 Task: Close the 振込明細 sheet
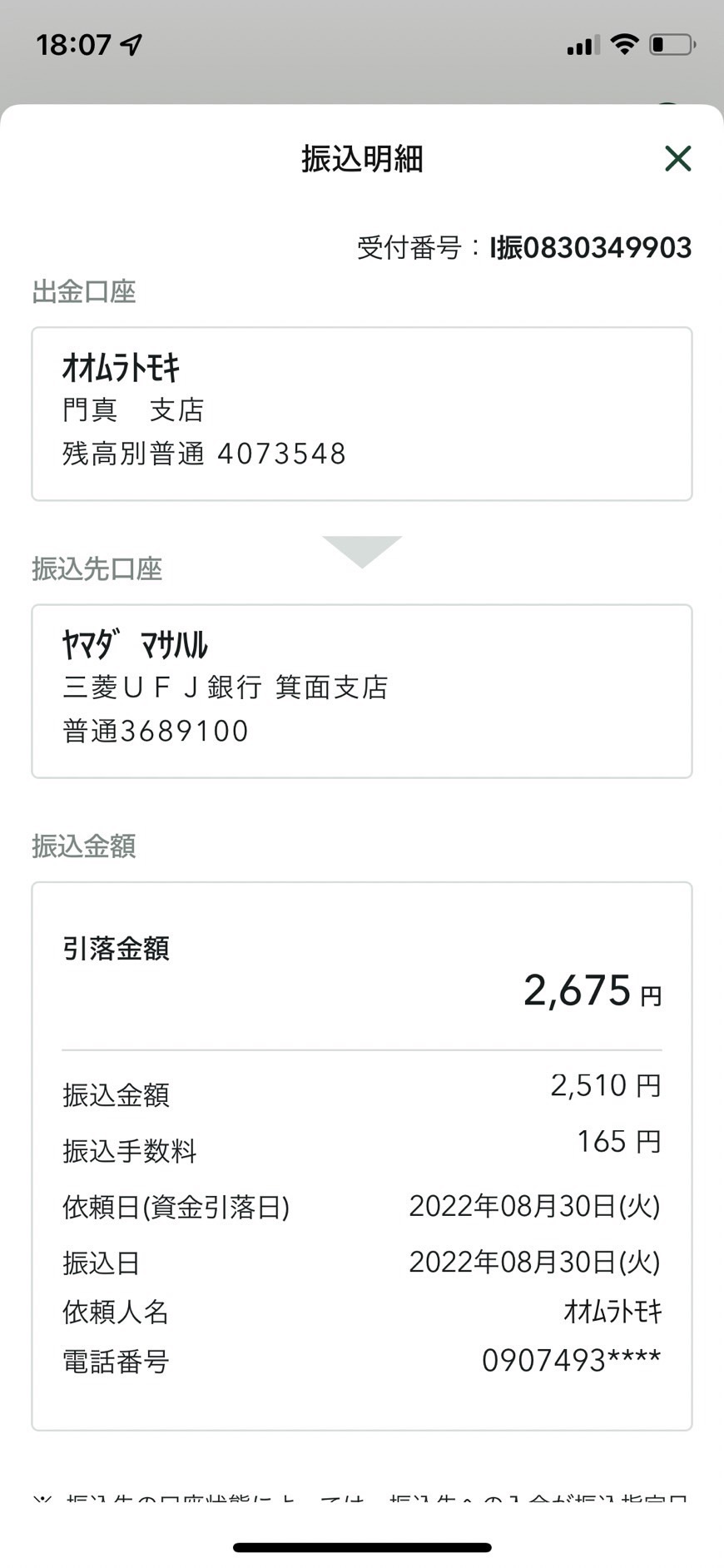678,158
